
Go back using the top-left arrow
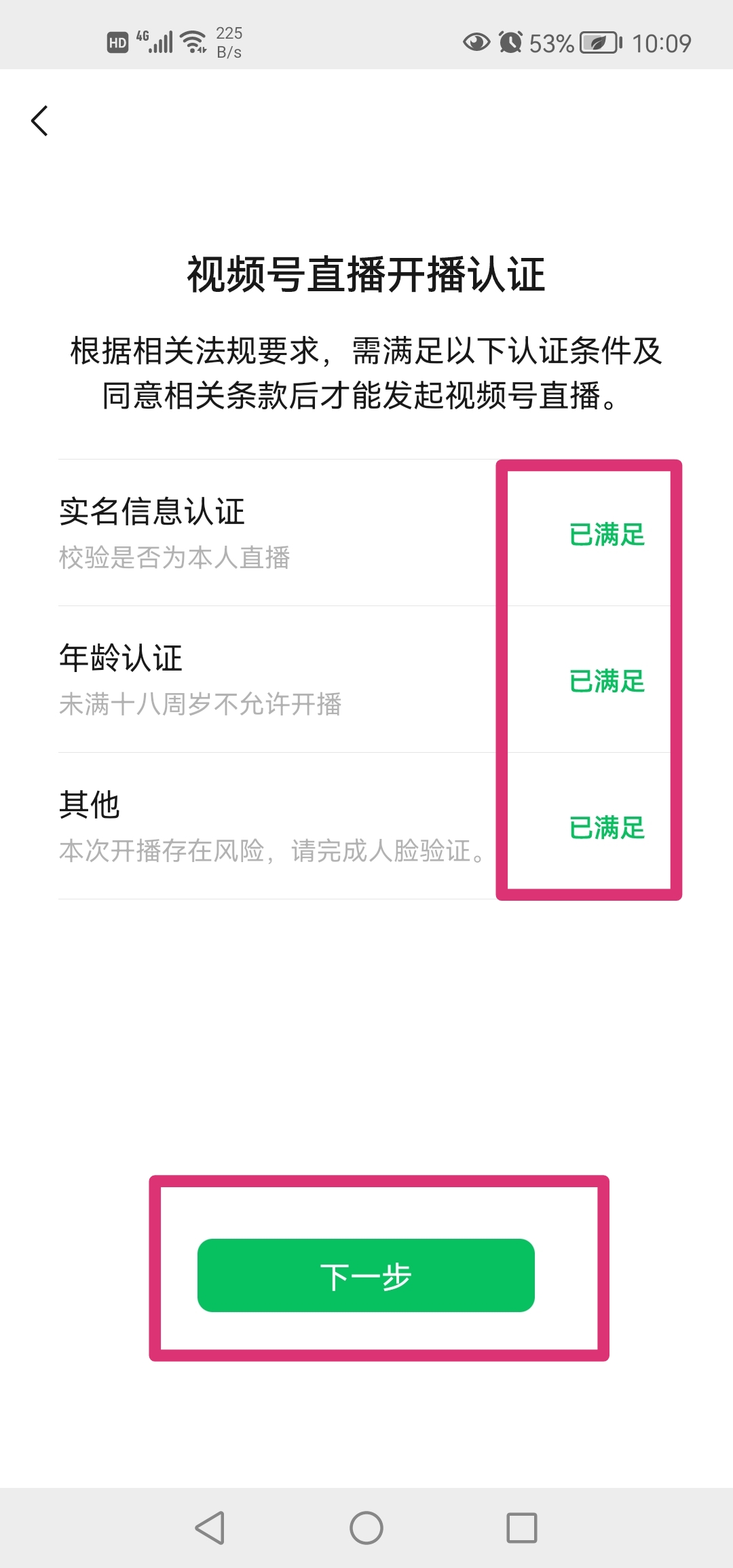(40, 121)
